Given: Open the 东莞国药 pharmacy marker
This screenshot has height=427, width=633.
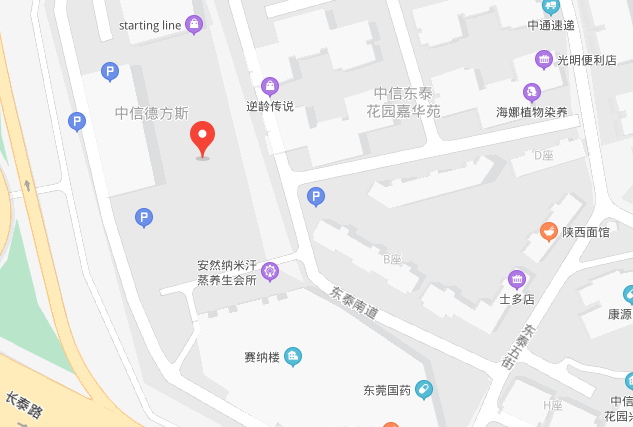Looking at the screenshot, I should [424, 389].
